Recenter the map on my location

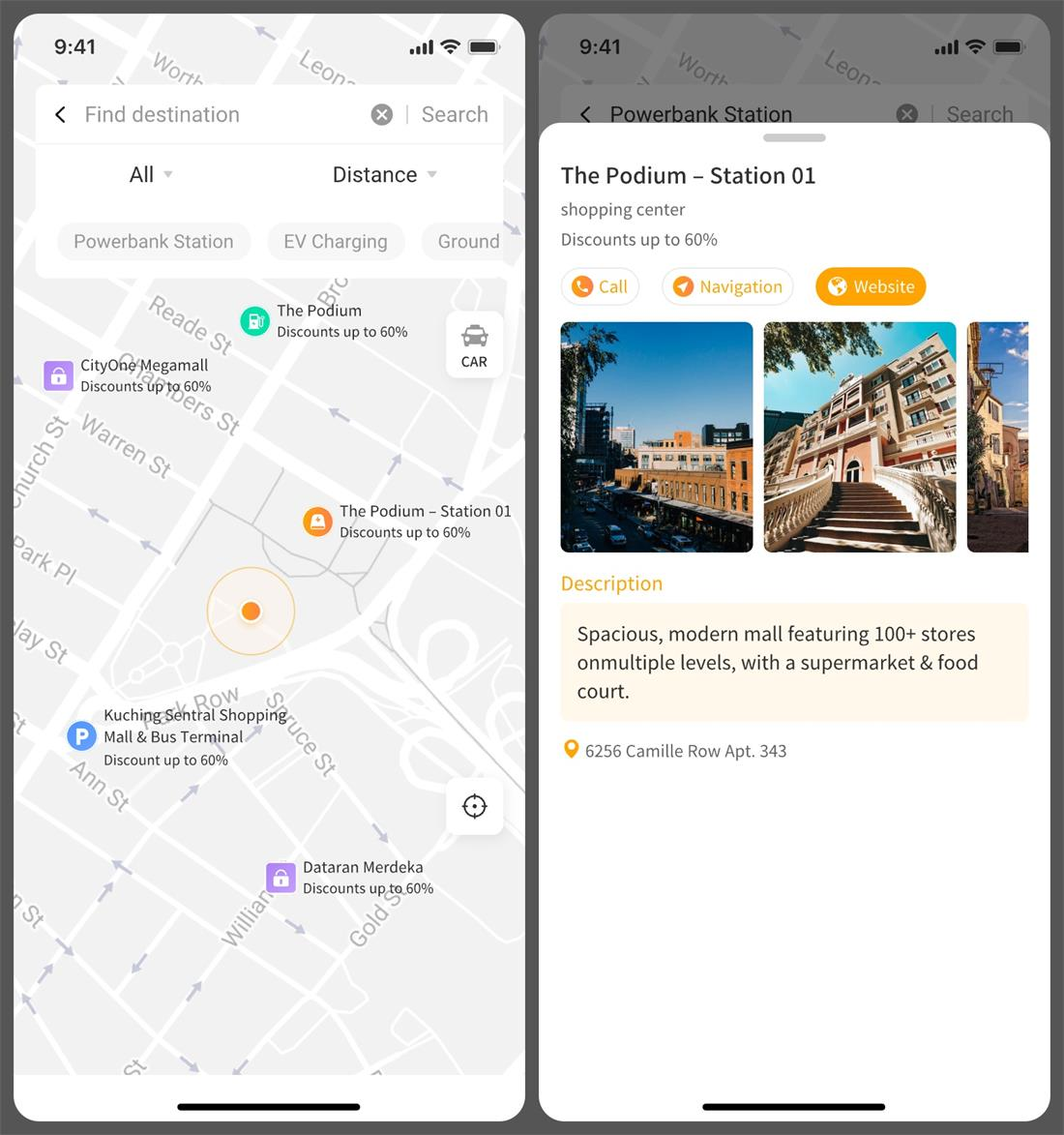(474, 806)
